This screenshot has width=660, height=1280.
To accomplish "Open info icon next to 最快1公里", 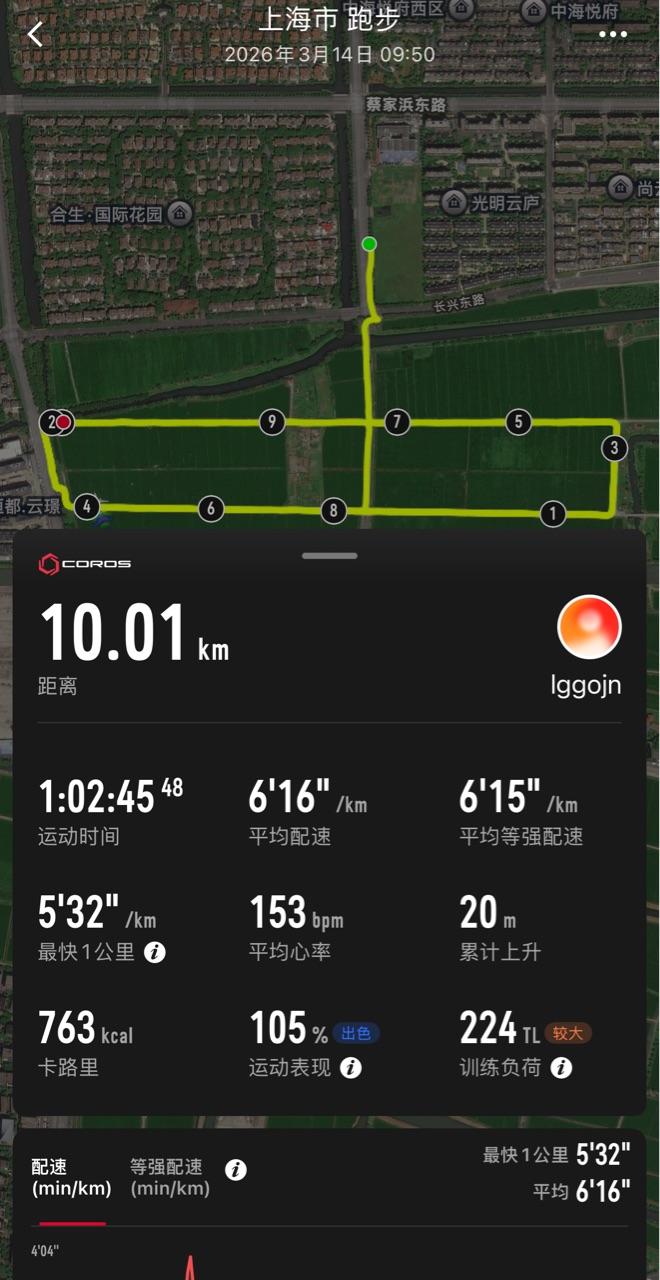I will [x=154, y=952].
